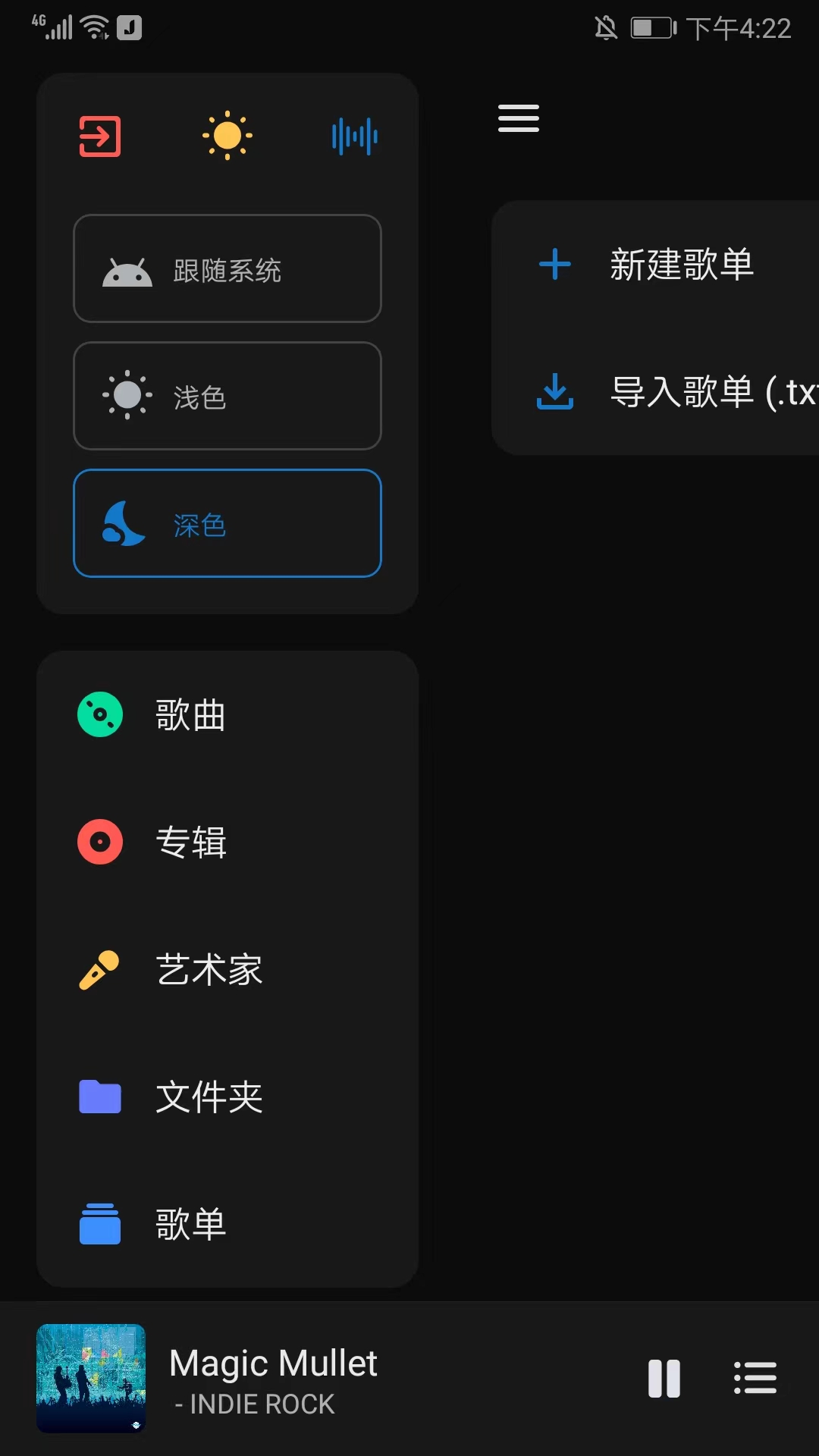Open 专辑 (Albums) via its red disc icon
Viewport: 819px width, 1456px height.
click(99, 841)
